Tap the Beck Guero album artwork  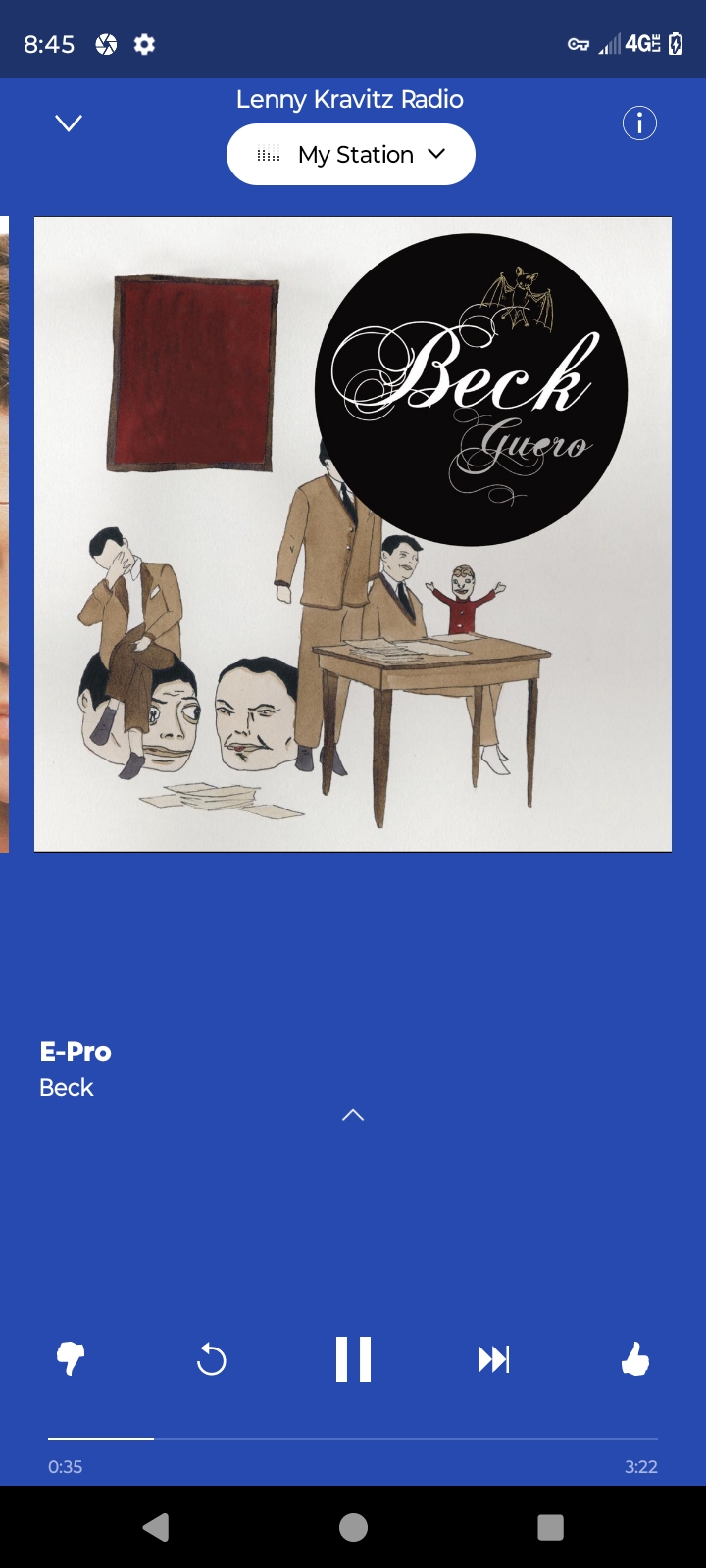[x=353, y=534]
